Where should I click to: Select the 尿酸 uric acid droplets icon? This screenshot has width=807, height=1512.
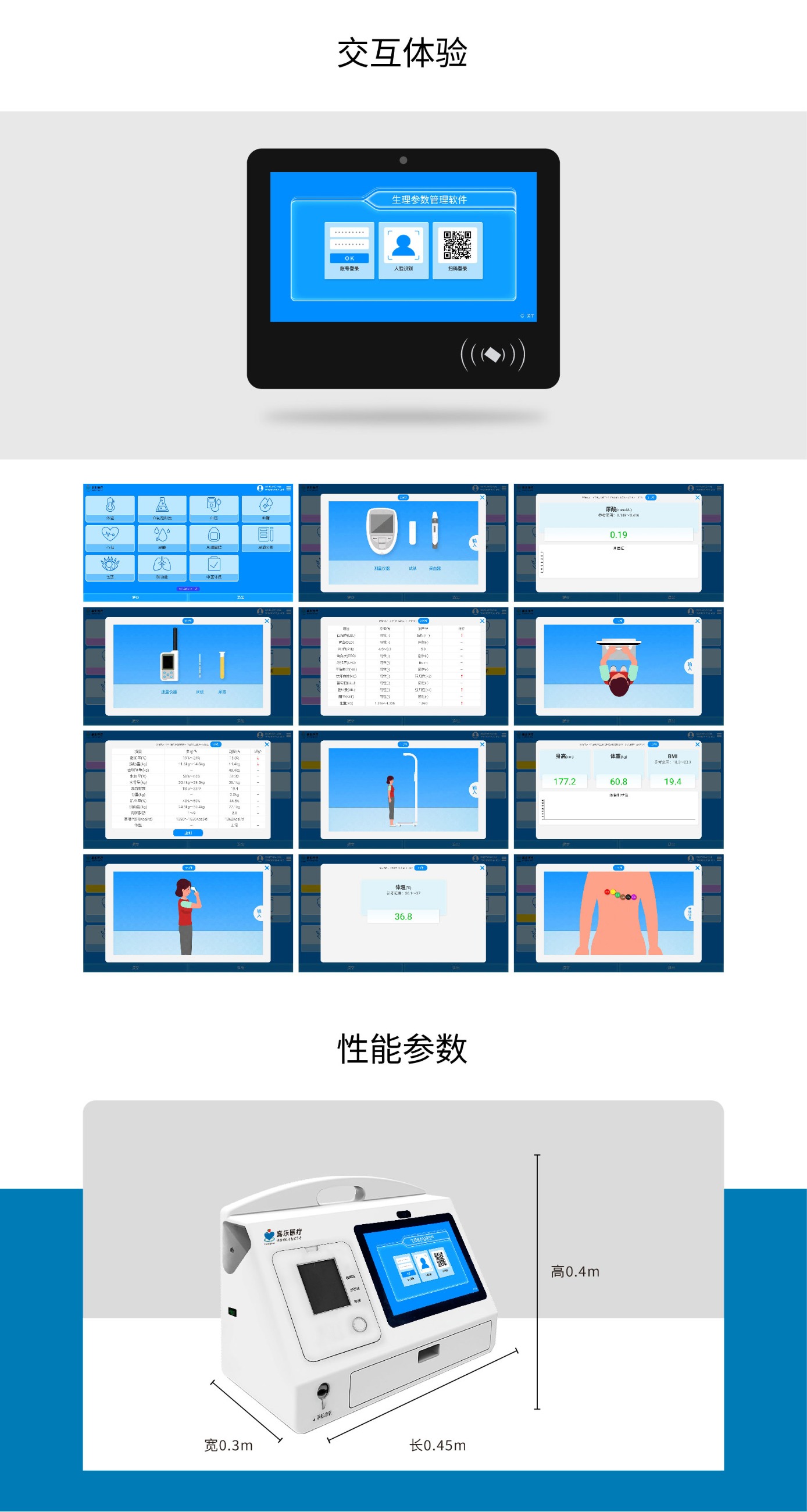click(163, 534)
